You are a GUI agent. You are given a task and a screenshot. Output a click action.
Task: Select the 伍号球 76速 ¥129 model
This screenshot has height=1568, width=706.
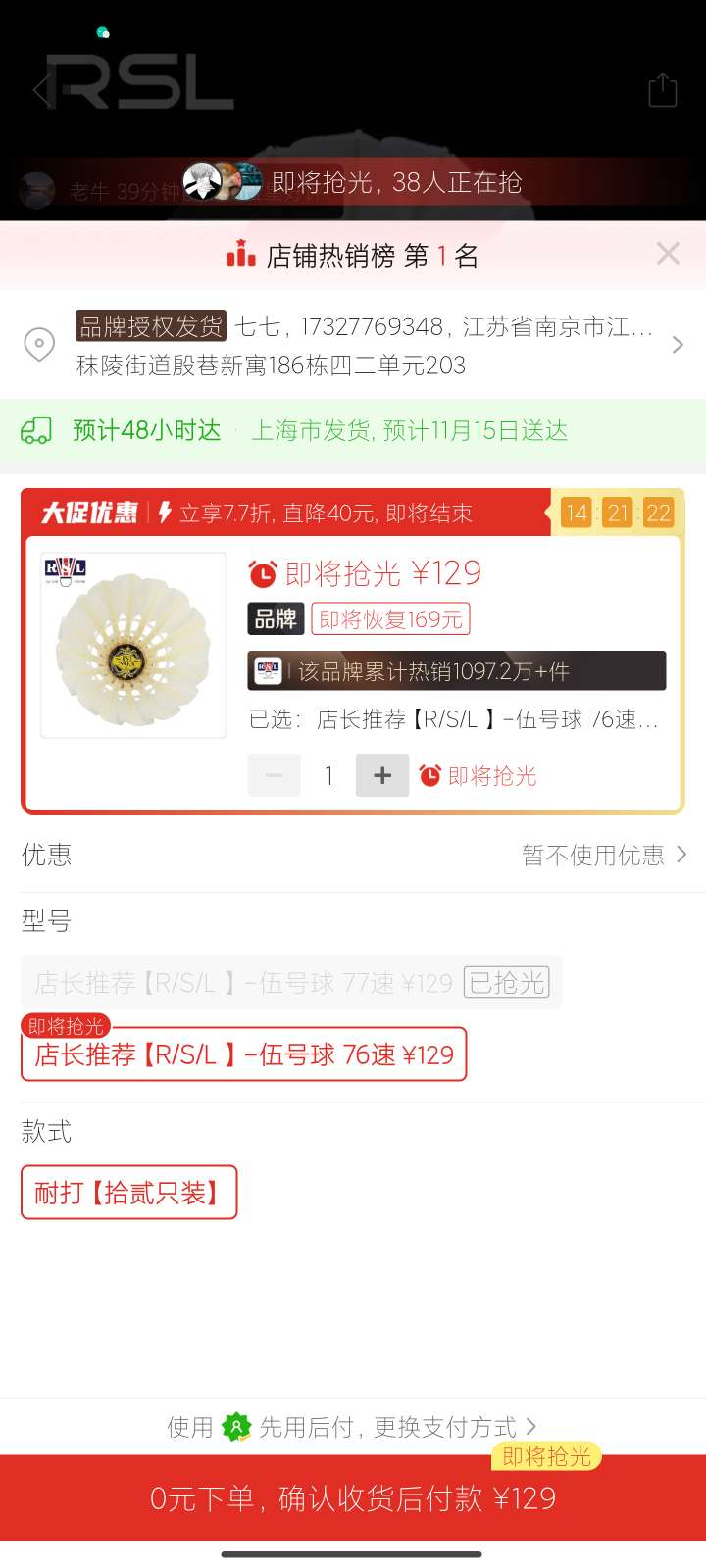244,1054
